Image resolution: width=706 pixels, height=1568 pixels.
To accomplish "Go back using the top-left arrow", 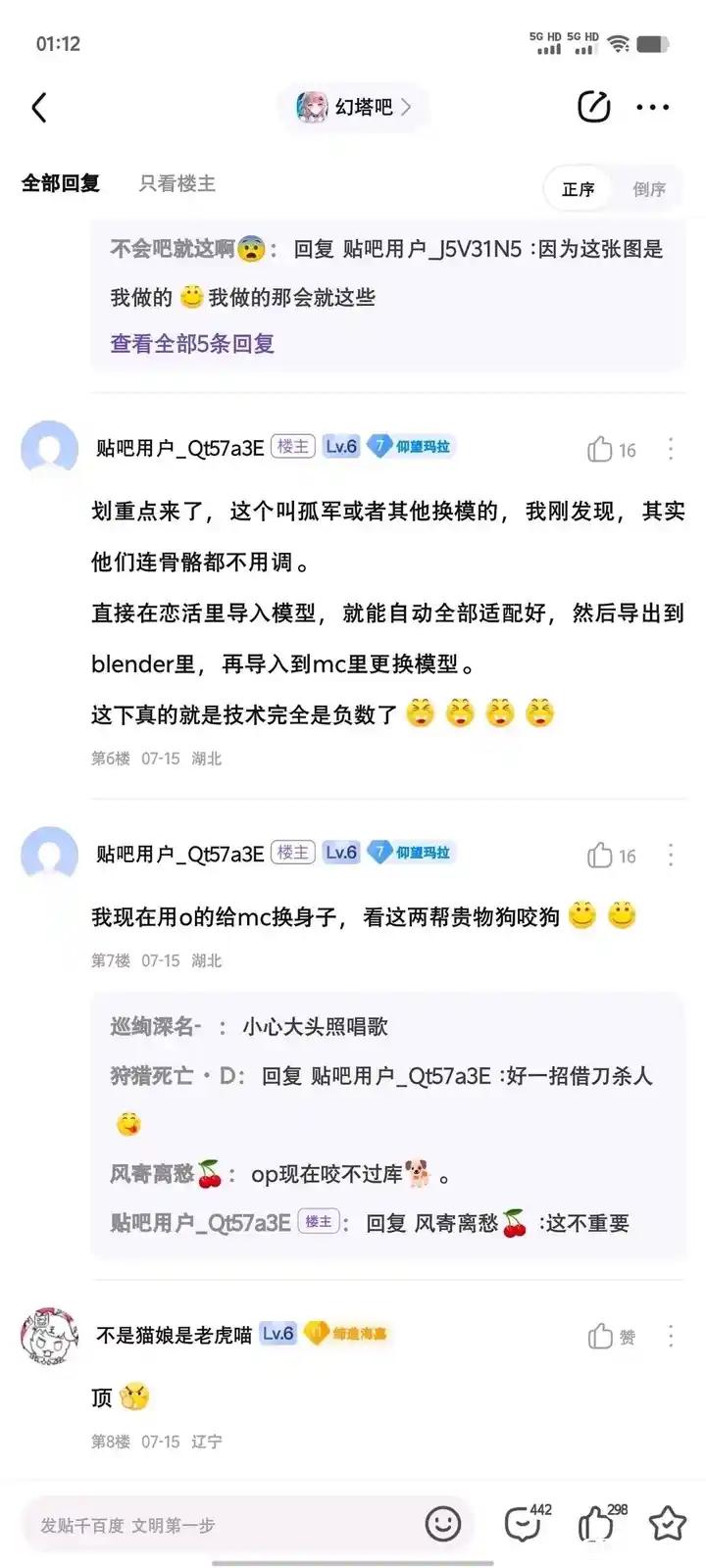I will click(x=39, y=108).
